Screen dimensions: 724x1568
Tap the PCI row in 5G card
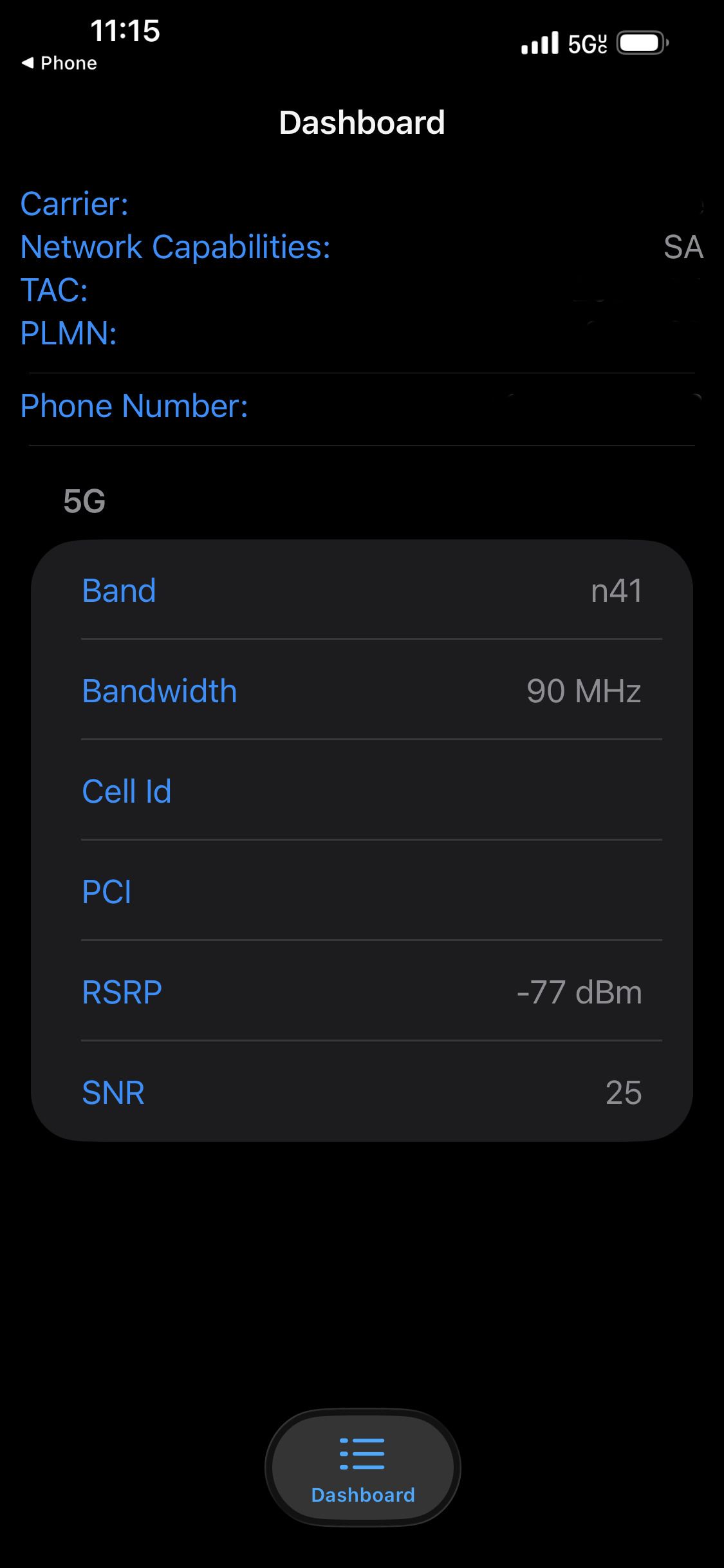(362, 891)
